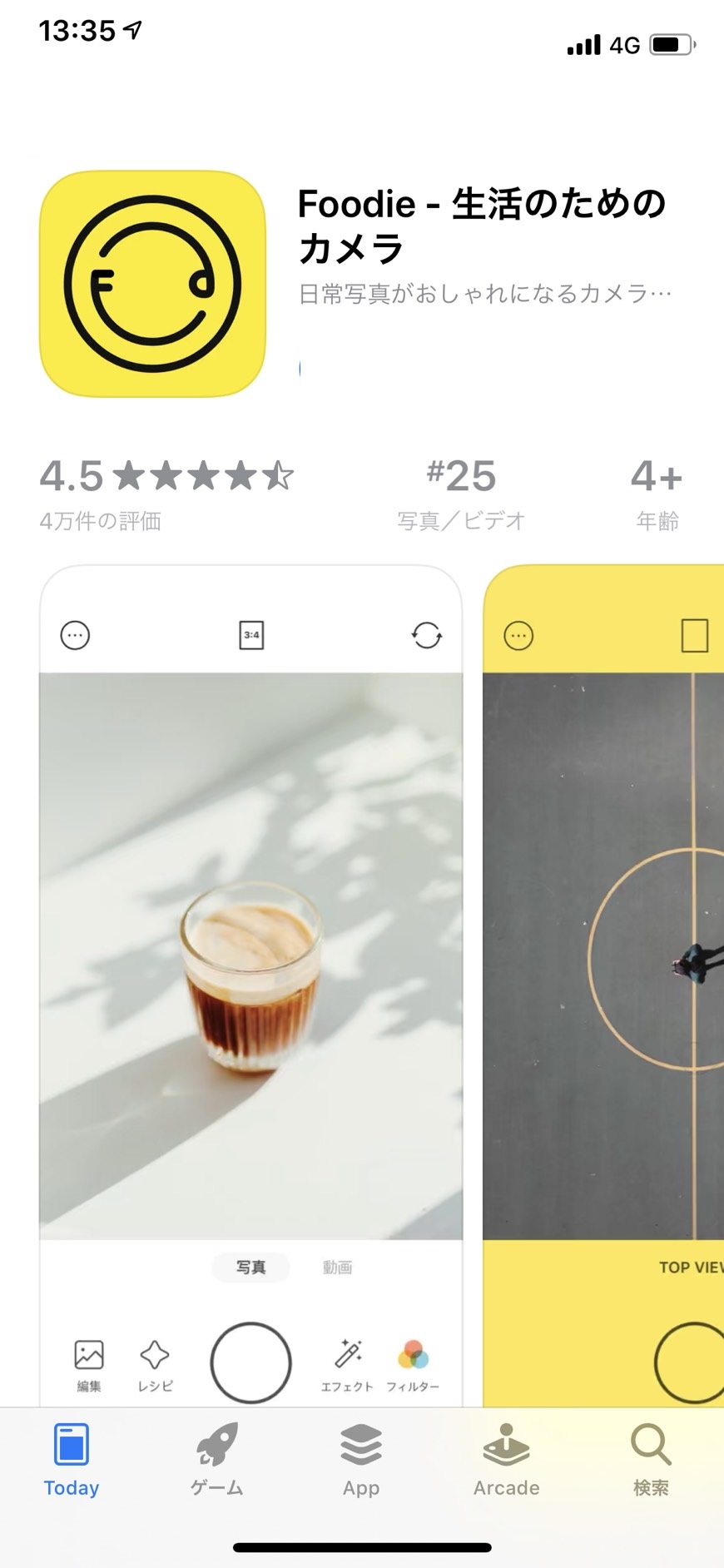Viewport: 724px width, 1568px height.
Task: Open the Arcade tab
Action: (506, 1460)
